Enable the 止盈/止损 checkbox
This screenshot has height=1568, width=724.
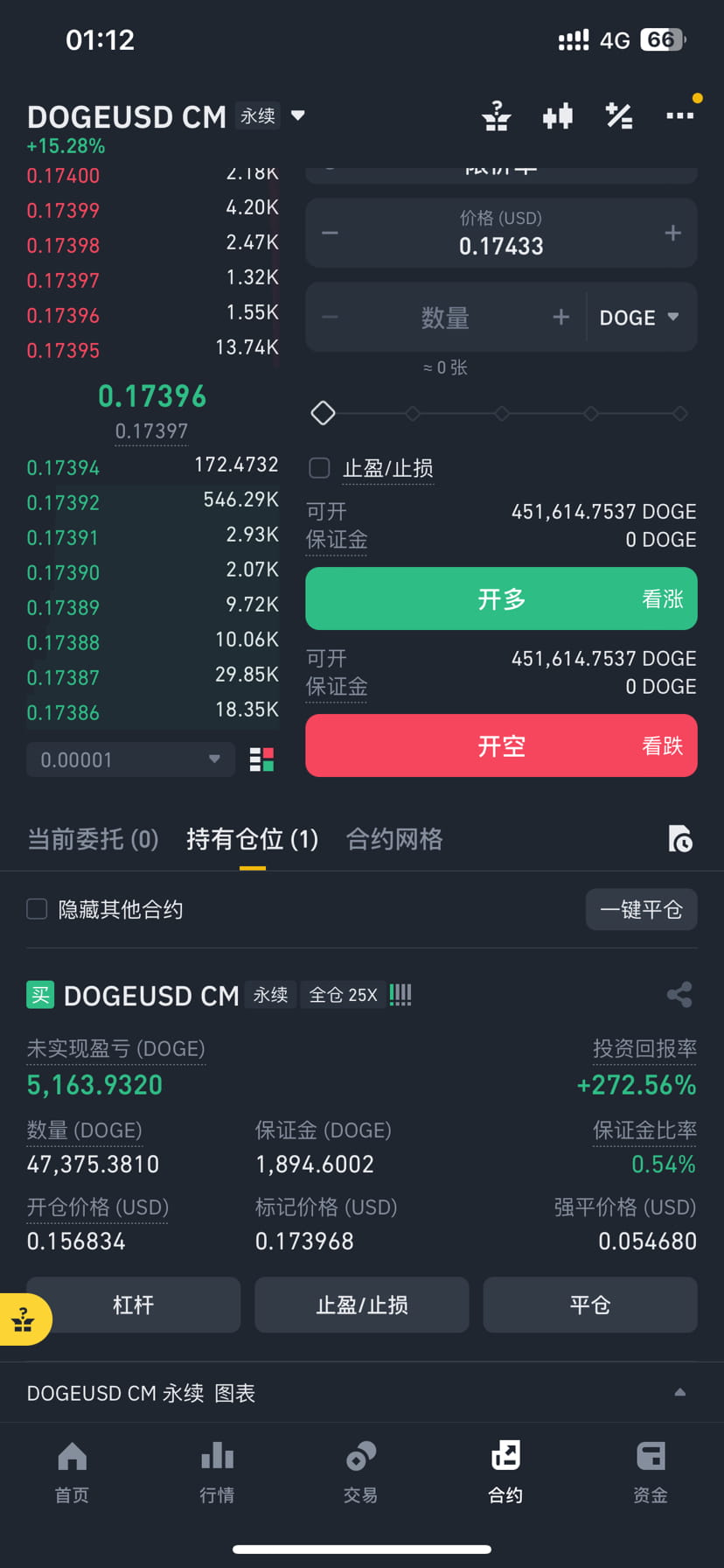coord(320,468)
